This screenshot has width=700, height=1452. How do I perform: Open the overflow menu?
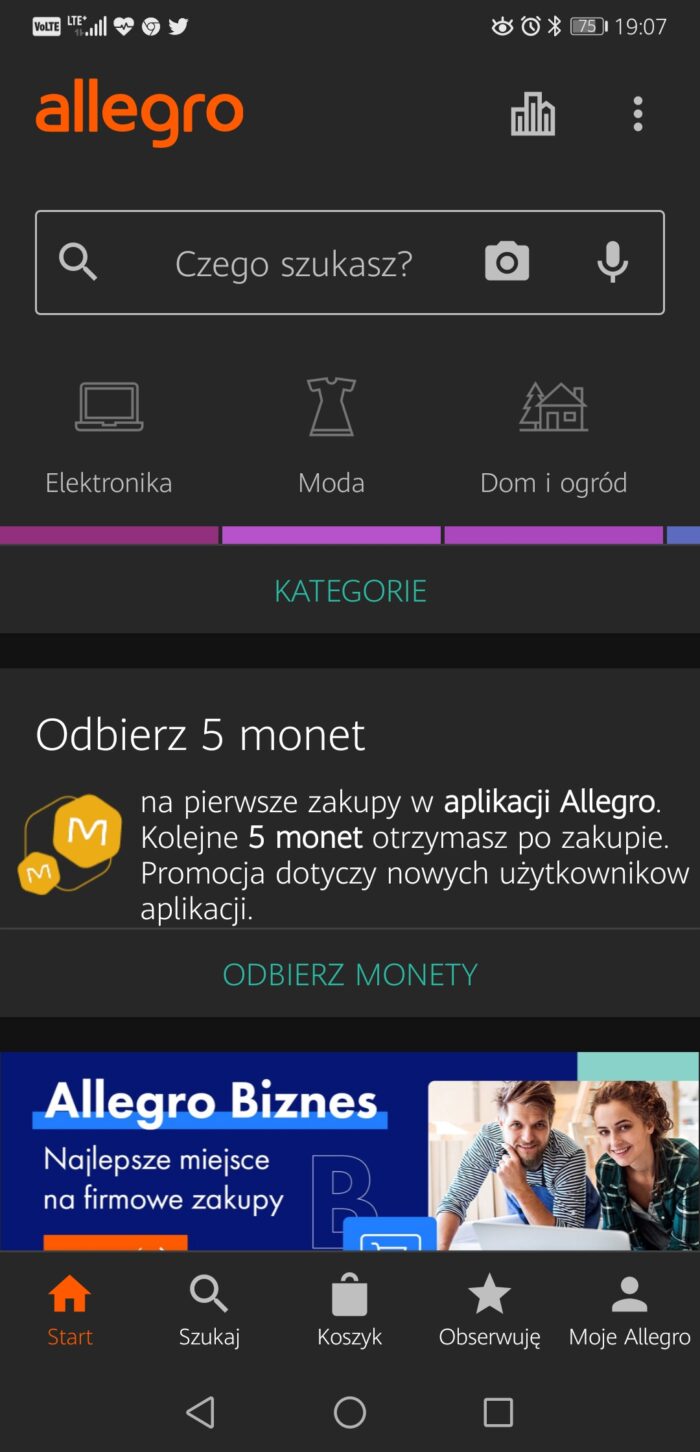pyautogui.click(x=638, y=114)
